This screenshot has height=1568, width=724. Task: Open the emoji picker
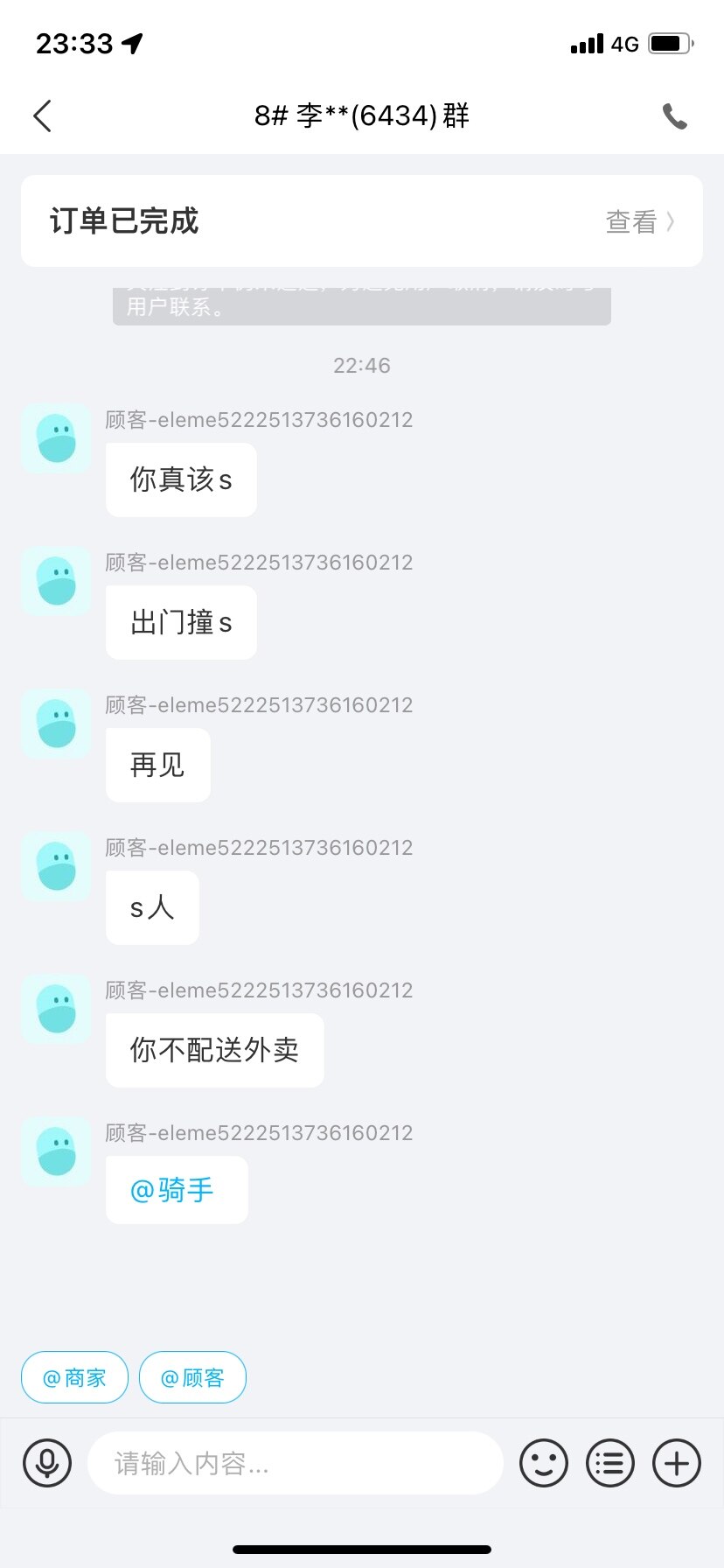[x=543, y=1462]
